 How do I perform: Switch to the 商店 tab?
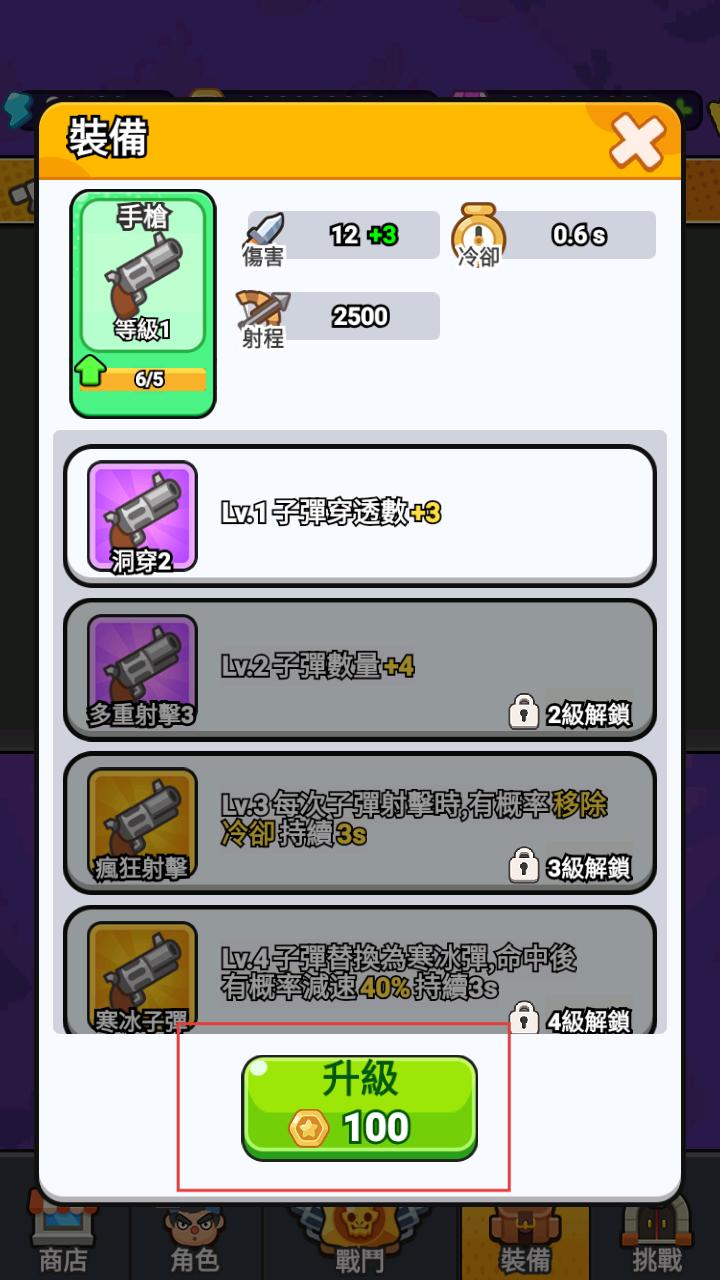62,1240
